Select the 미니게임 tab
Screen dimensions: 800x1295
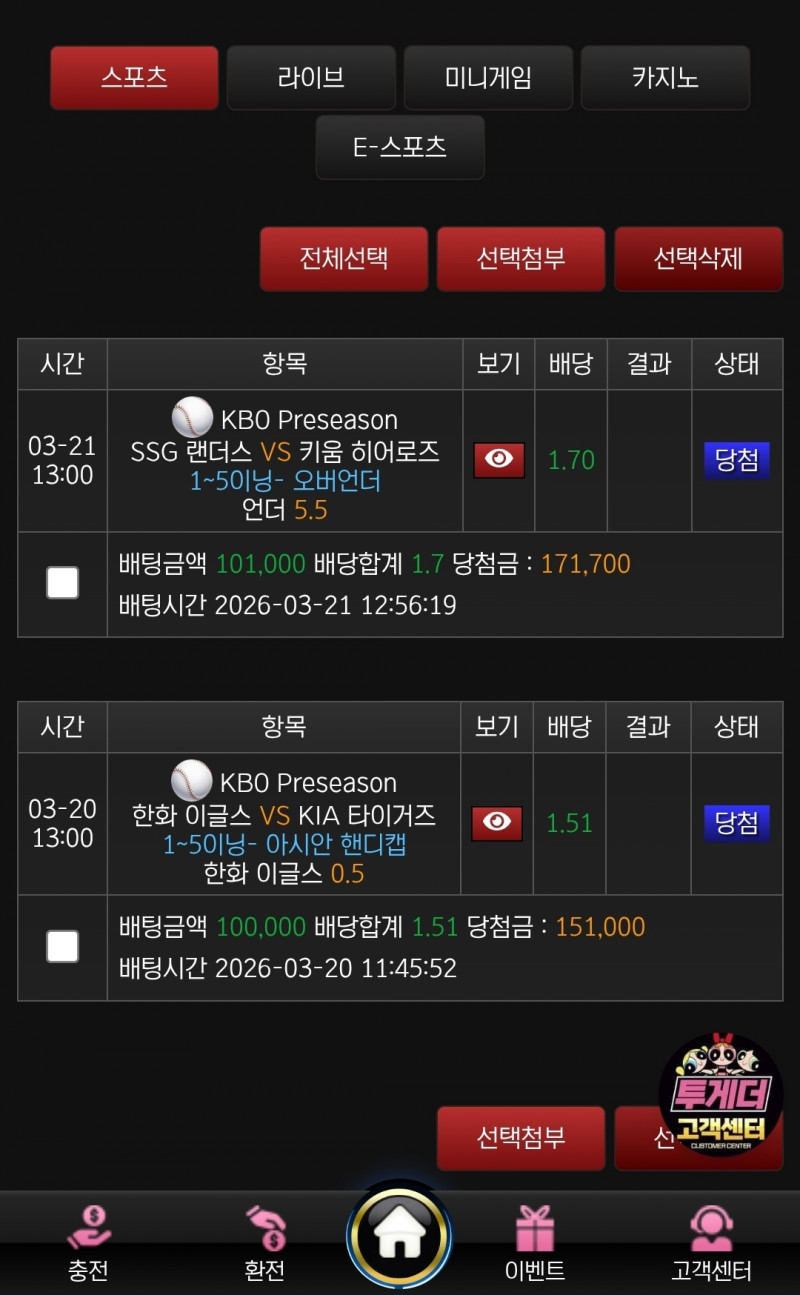(x=488, y=78)
